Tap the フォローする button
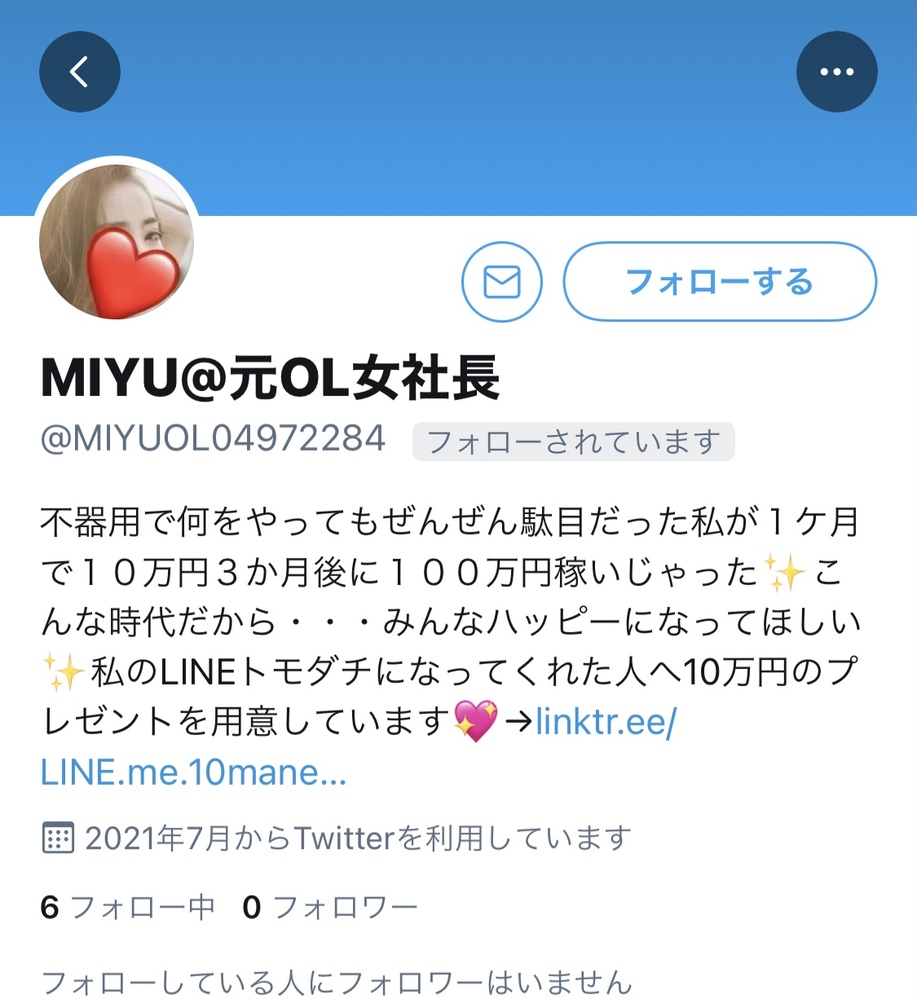The height and width of the screenshot is (999, 917). (719, 283)
